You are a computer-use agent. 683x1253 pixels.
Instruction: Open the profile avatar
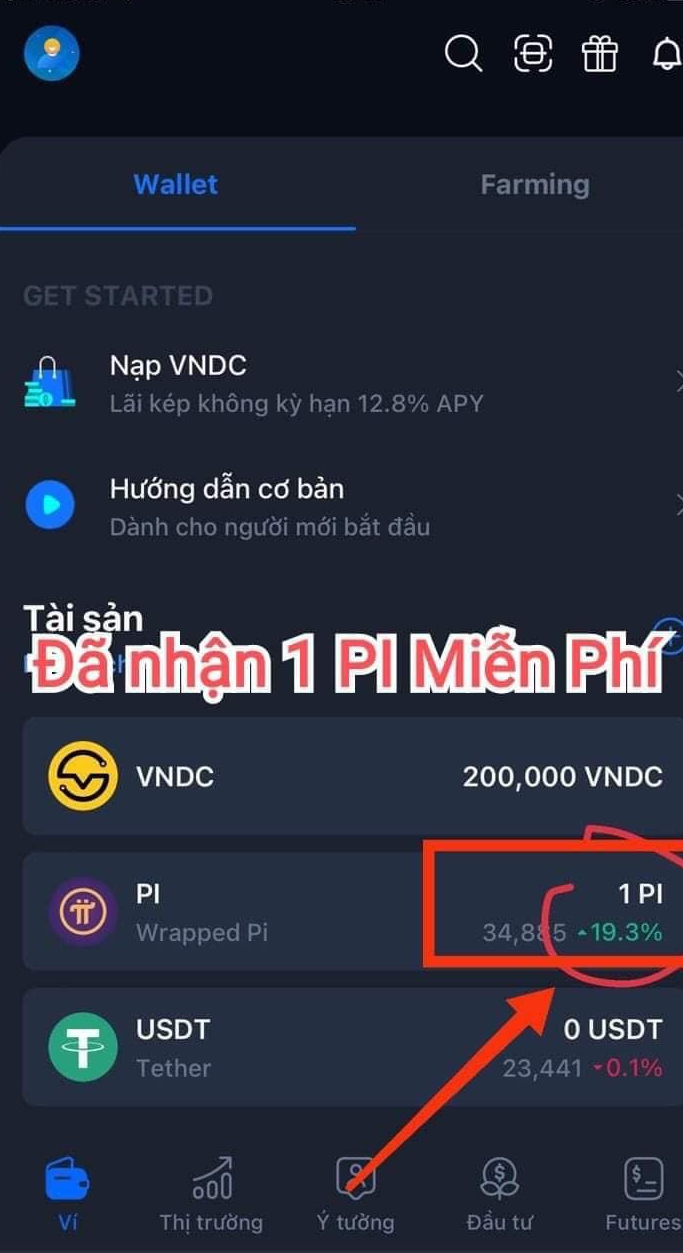coord(52,53)
